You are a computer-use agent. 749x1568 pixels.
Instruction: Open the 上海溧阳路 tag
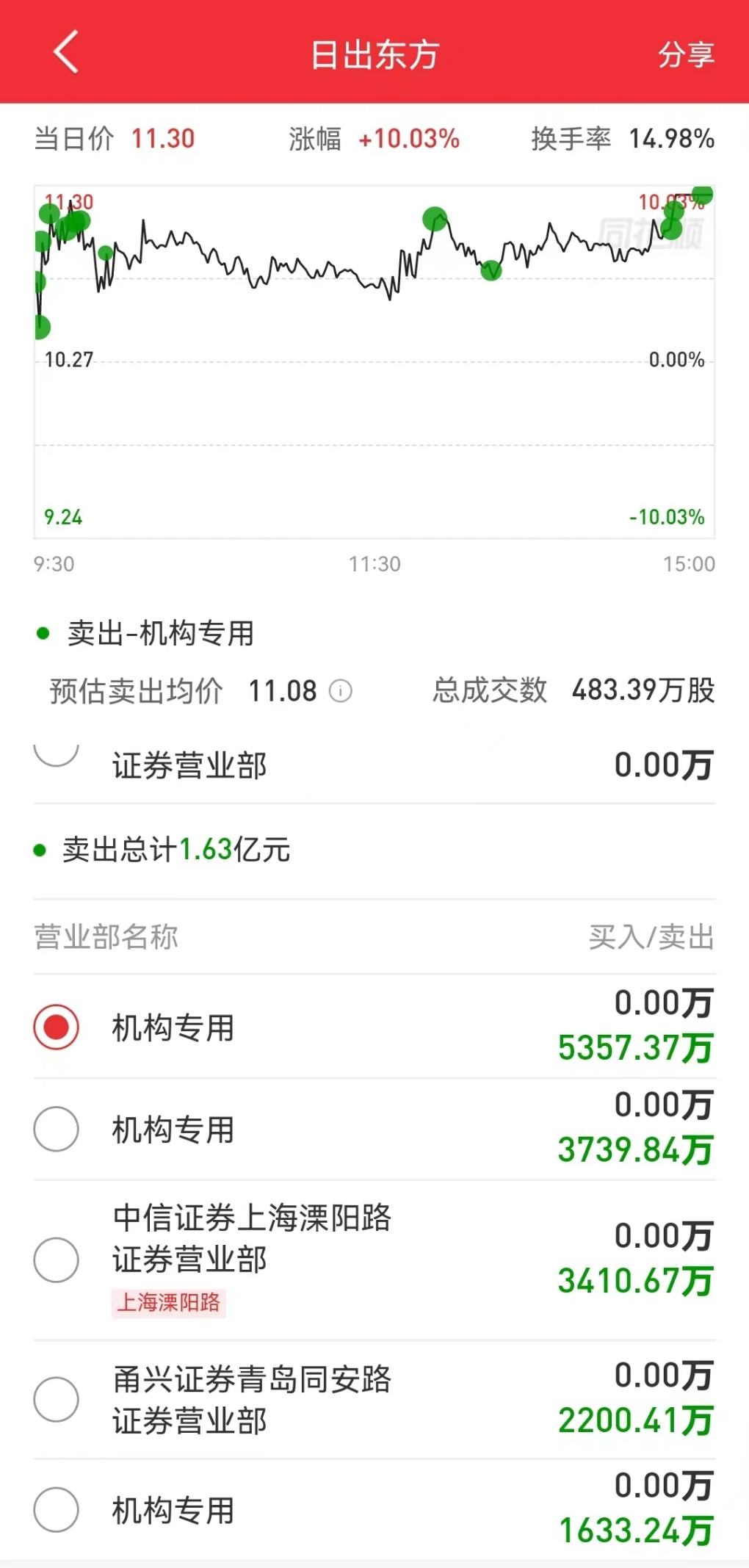click(x=169, y=1303)
